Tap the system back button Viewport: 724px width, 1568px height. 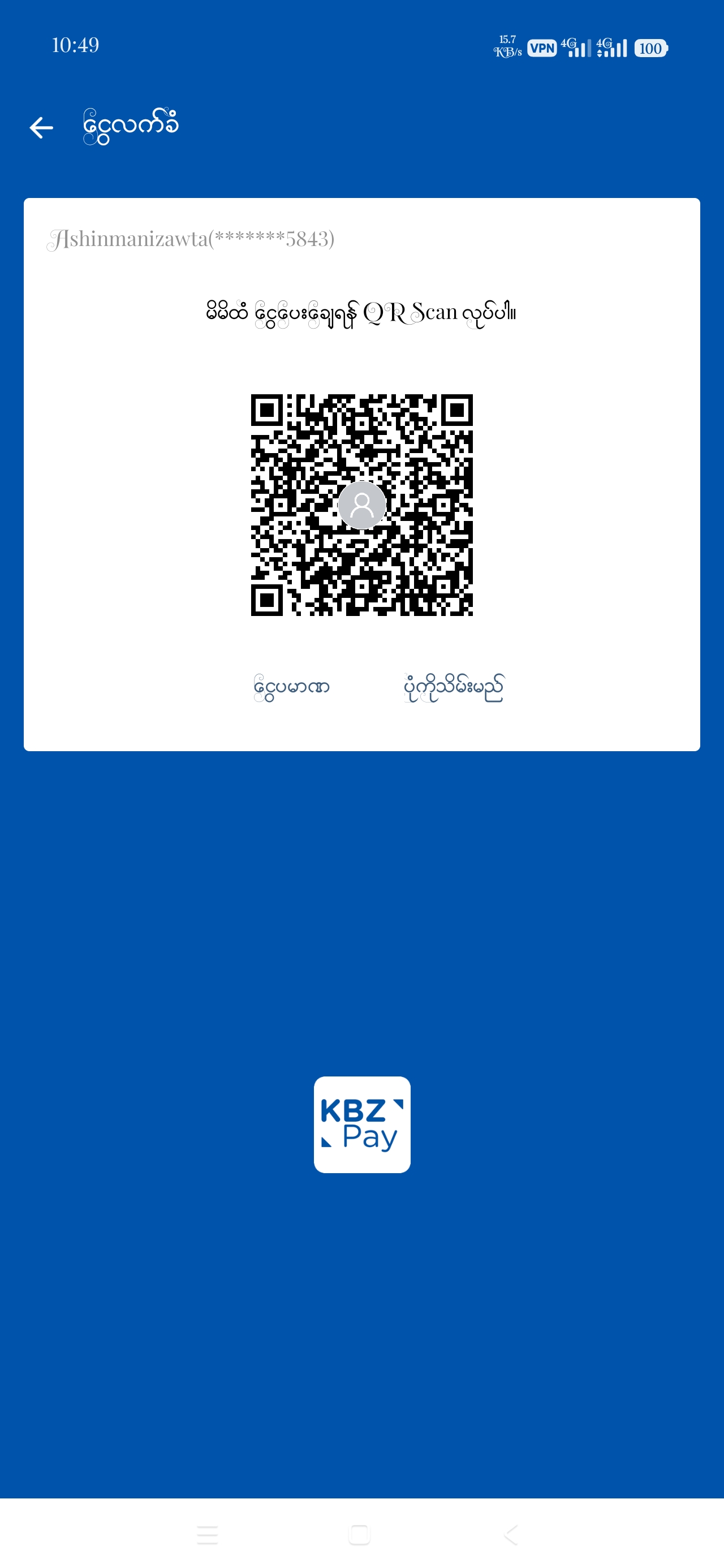[511, 1535]
